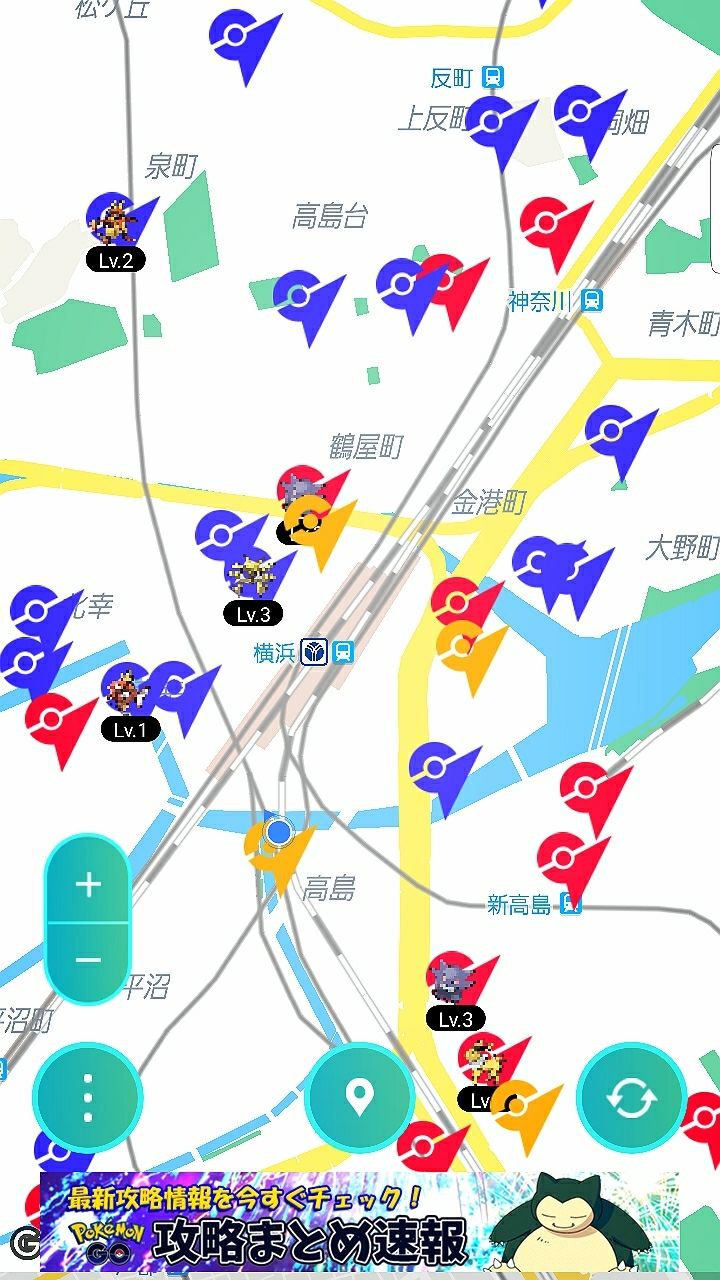Open the Lv.3 raid gym near 横浜 station
720x1280 pixels.
(x=254, y=586)
